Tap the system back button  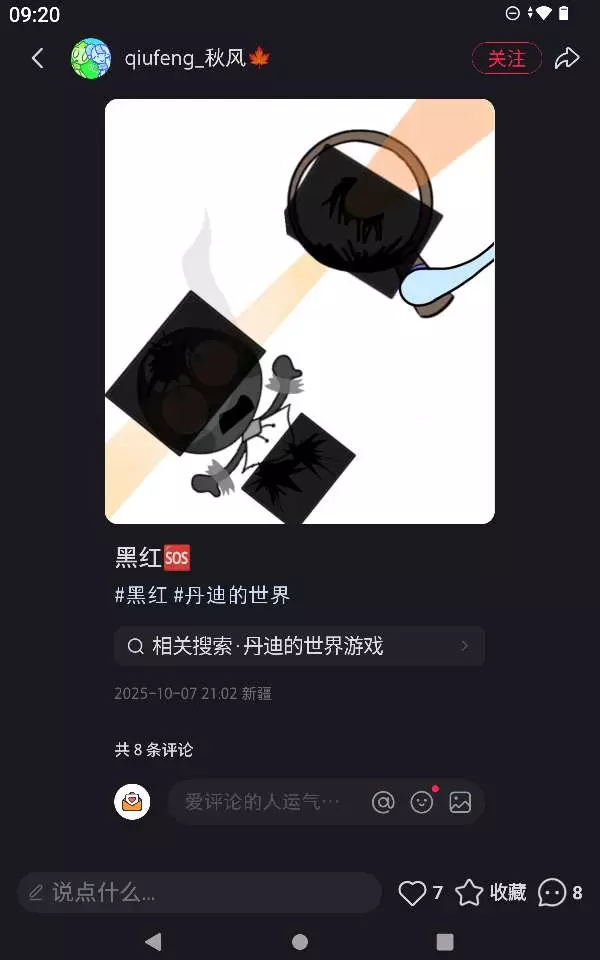tap(154, 941)
